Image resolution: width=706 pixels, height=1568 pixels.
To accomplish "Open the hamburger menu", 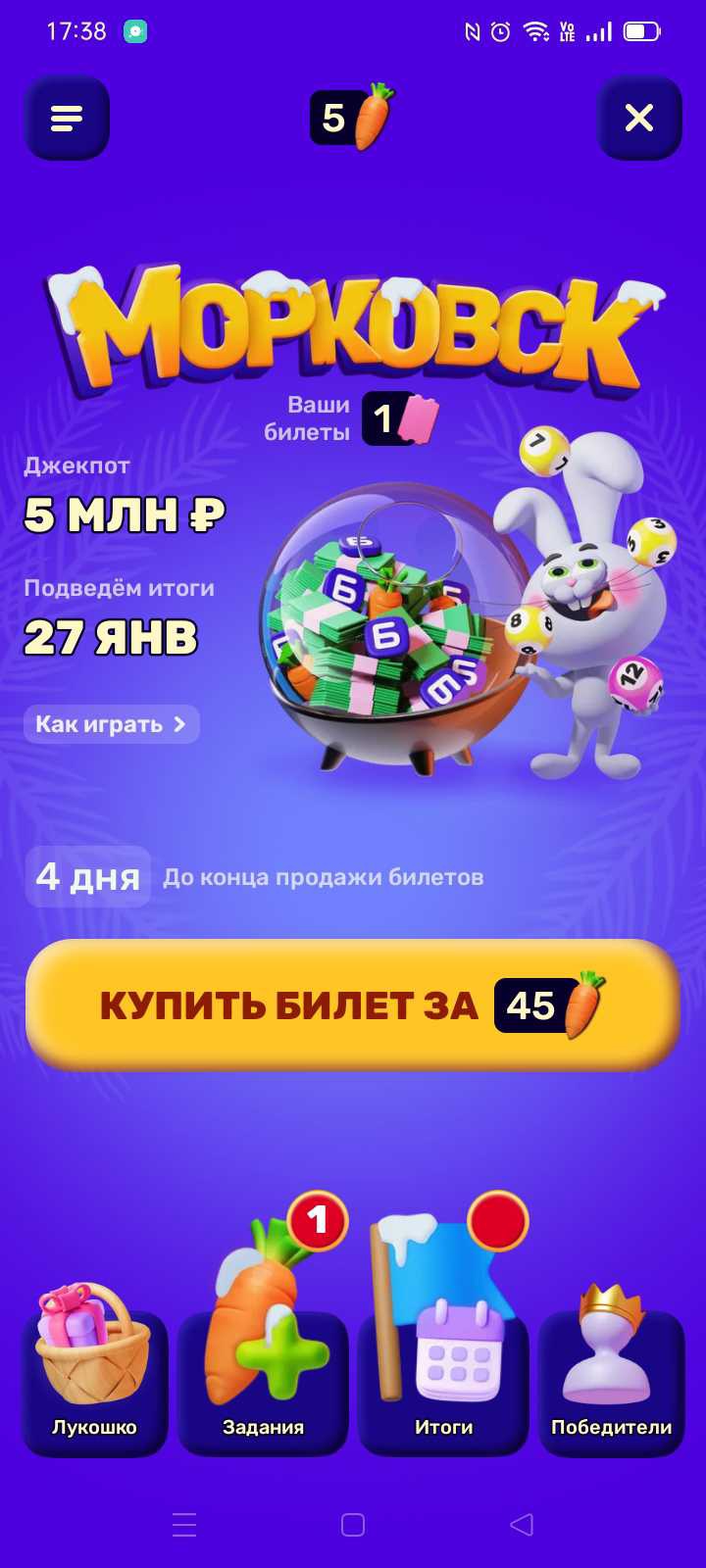I will point(66,118).
